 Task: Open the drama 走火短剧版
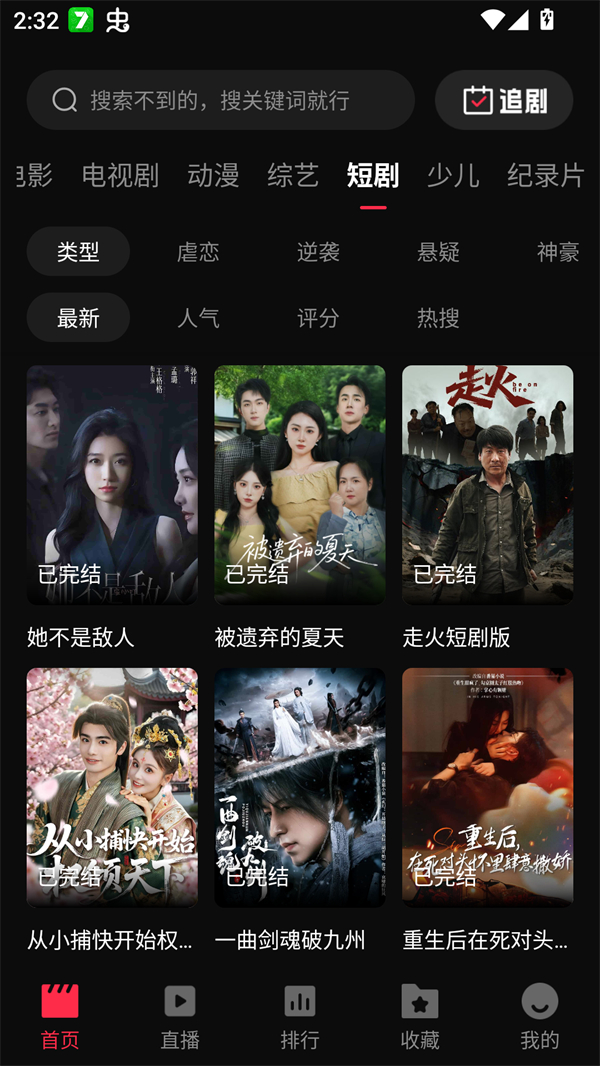click(x=488, y=485)
